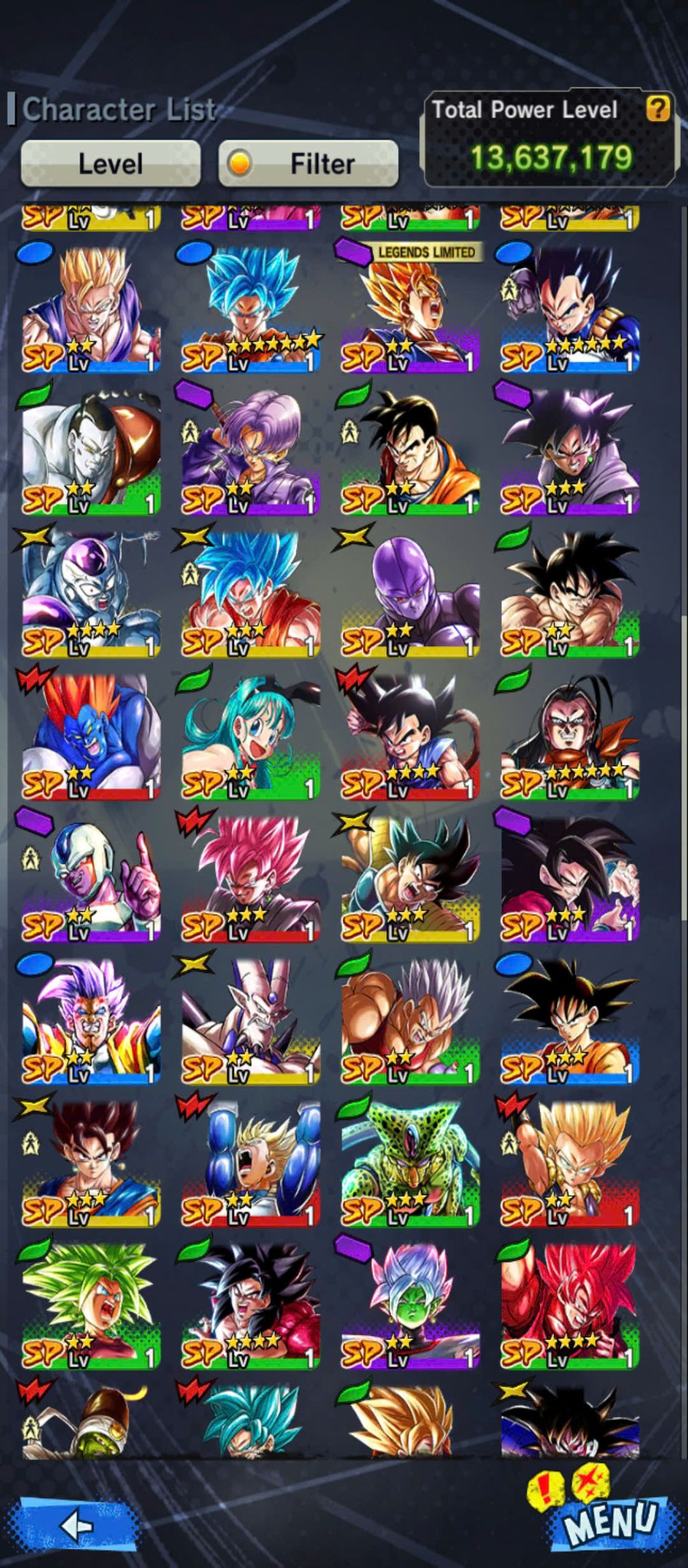Select the blue demon Janemba-like card
Viewport: 688px width, 1568px height.
(x=92, y=736)
